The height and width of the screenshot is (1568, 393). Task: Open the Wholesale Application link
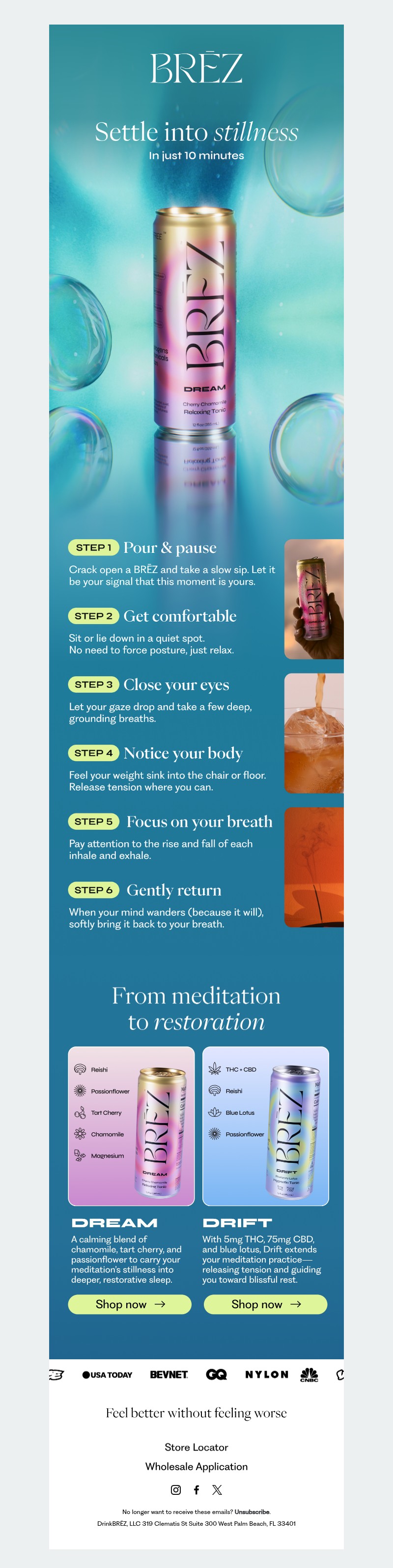tap(196, 1466)
